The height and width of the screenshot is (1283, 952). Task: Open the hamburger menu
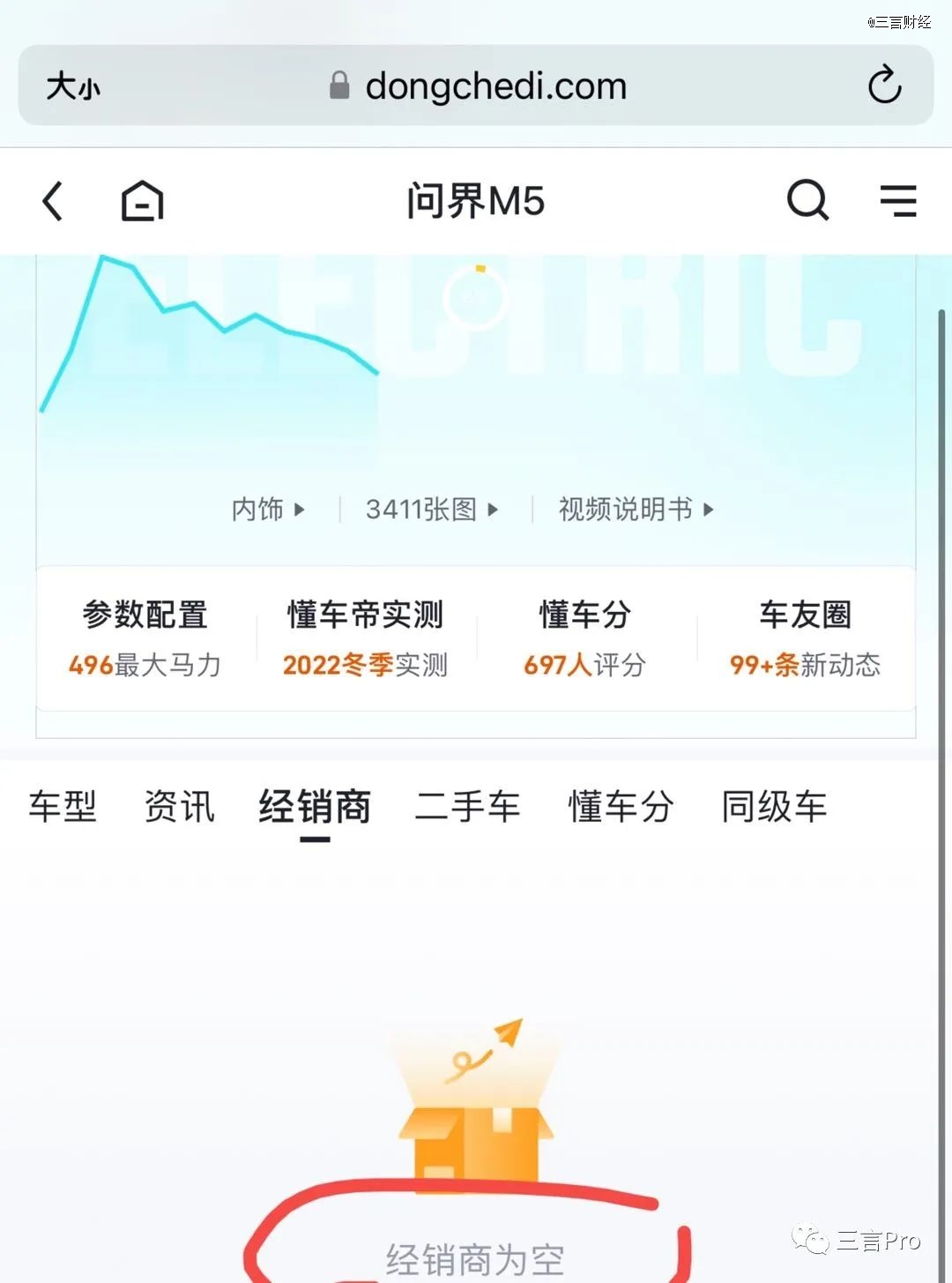(898, 200)
